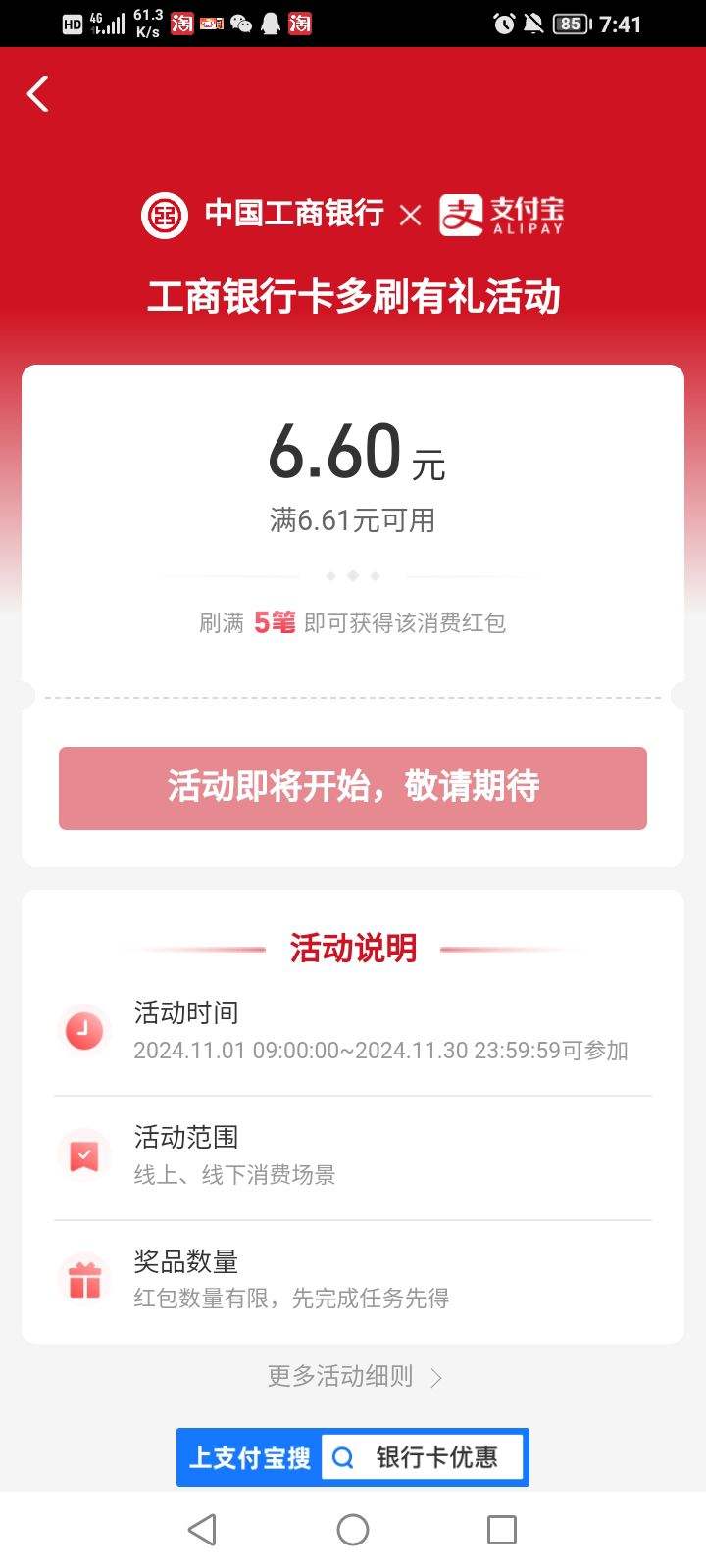Tap the back arrow at top left
This screenshot has width=706, height=1568.
[x=37, y=94]
